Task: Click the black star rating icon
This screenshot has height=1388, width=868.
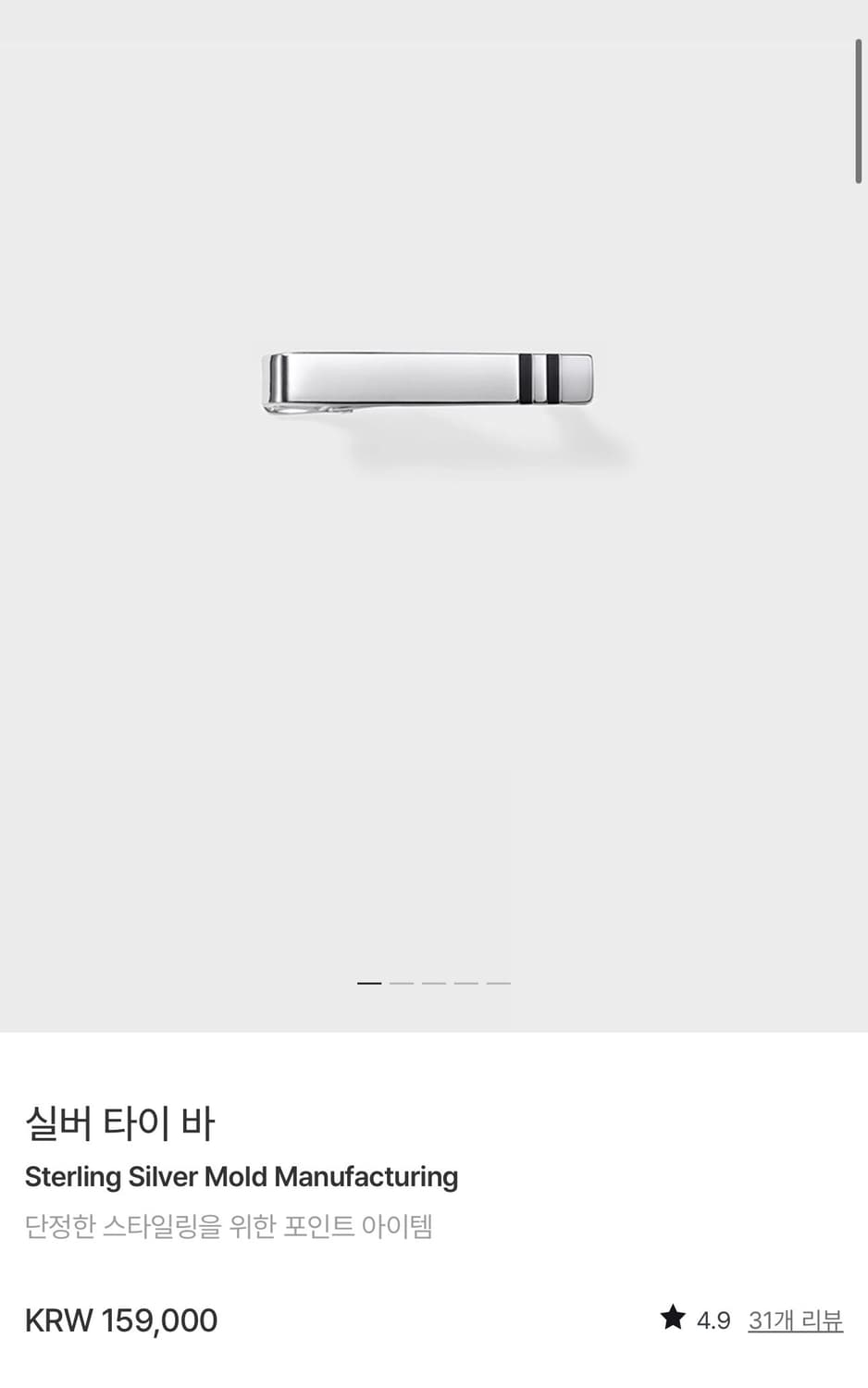Action: click(x=672, y=1319)
